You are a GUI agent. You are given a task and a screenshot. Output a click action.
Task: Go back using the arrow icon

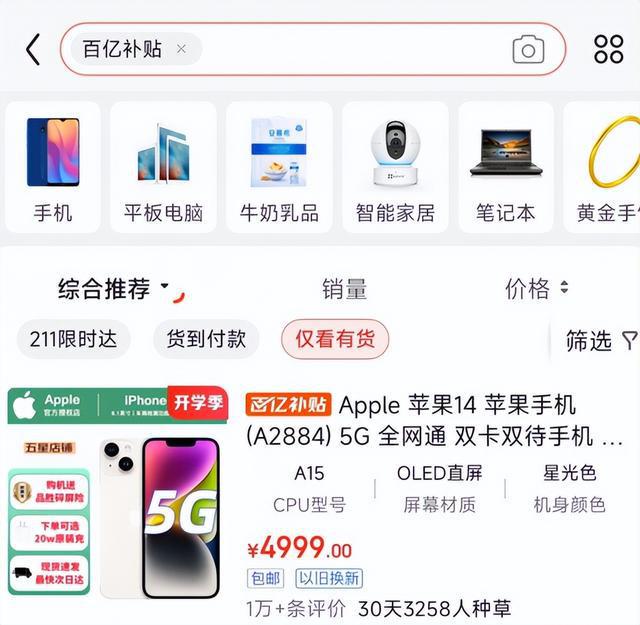click(x=33, y=49)
